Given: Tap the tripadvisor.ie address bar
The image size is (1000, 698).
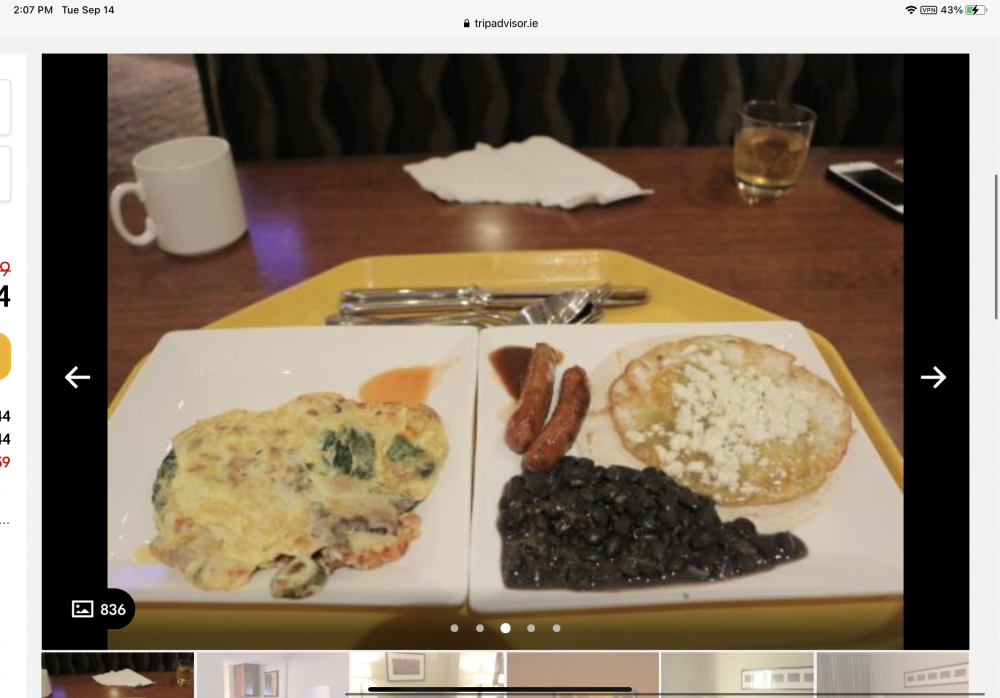Looking at the screenshot, I should (x=500, y=23).
